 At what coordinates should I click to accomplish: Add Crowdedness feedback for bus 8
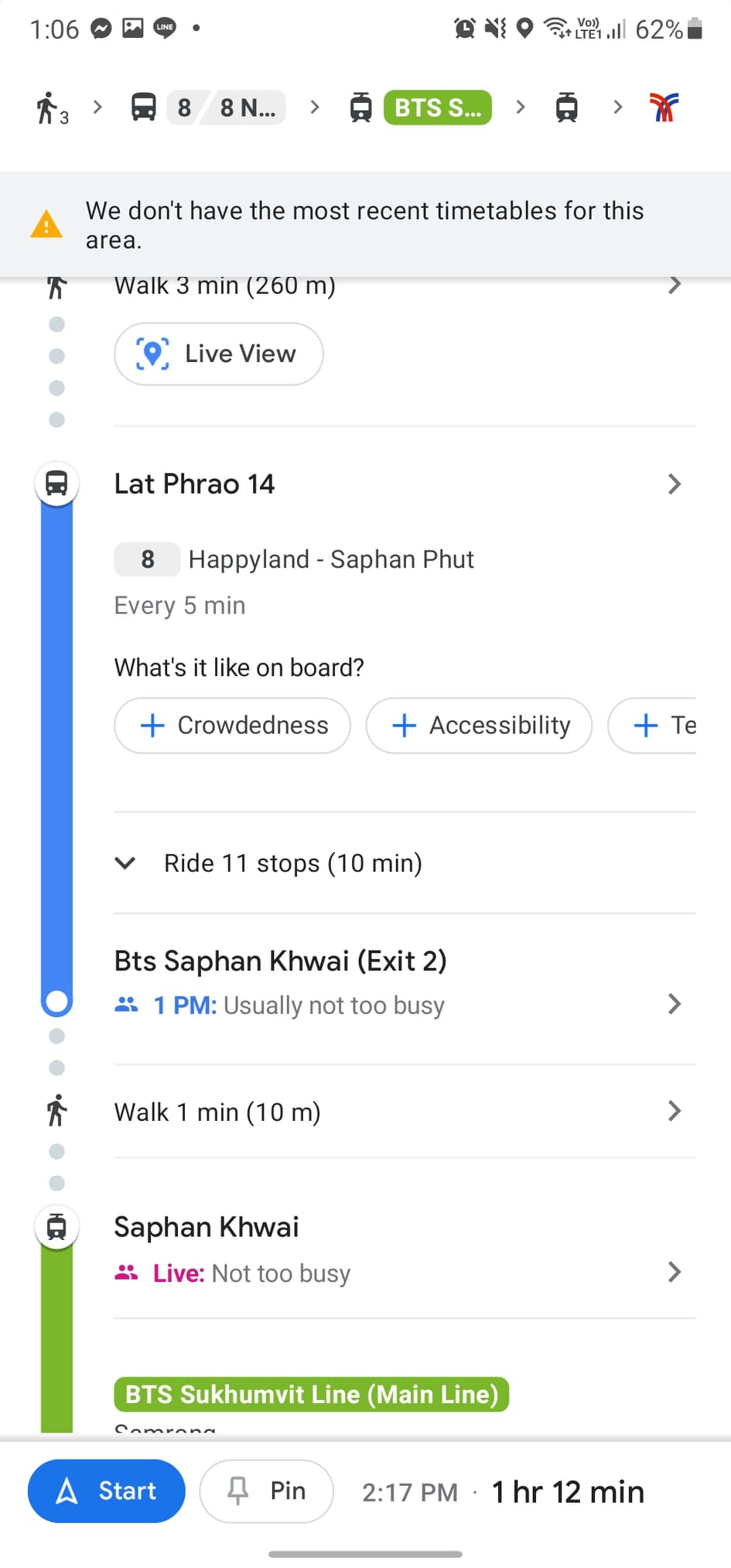pos(233,725)
